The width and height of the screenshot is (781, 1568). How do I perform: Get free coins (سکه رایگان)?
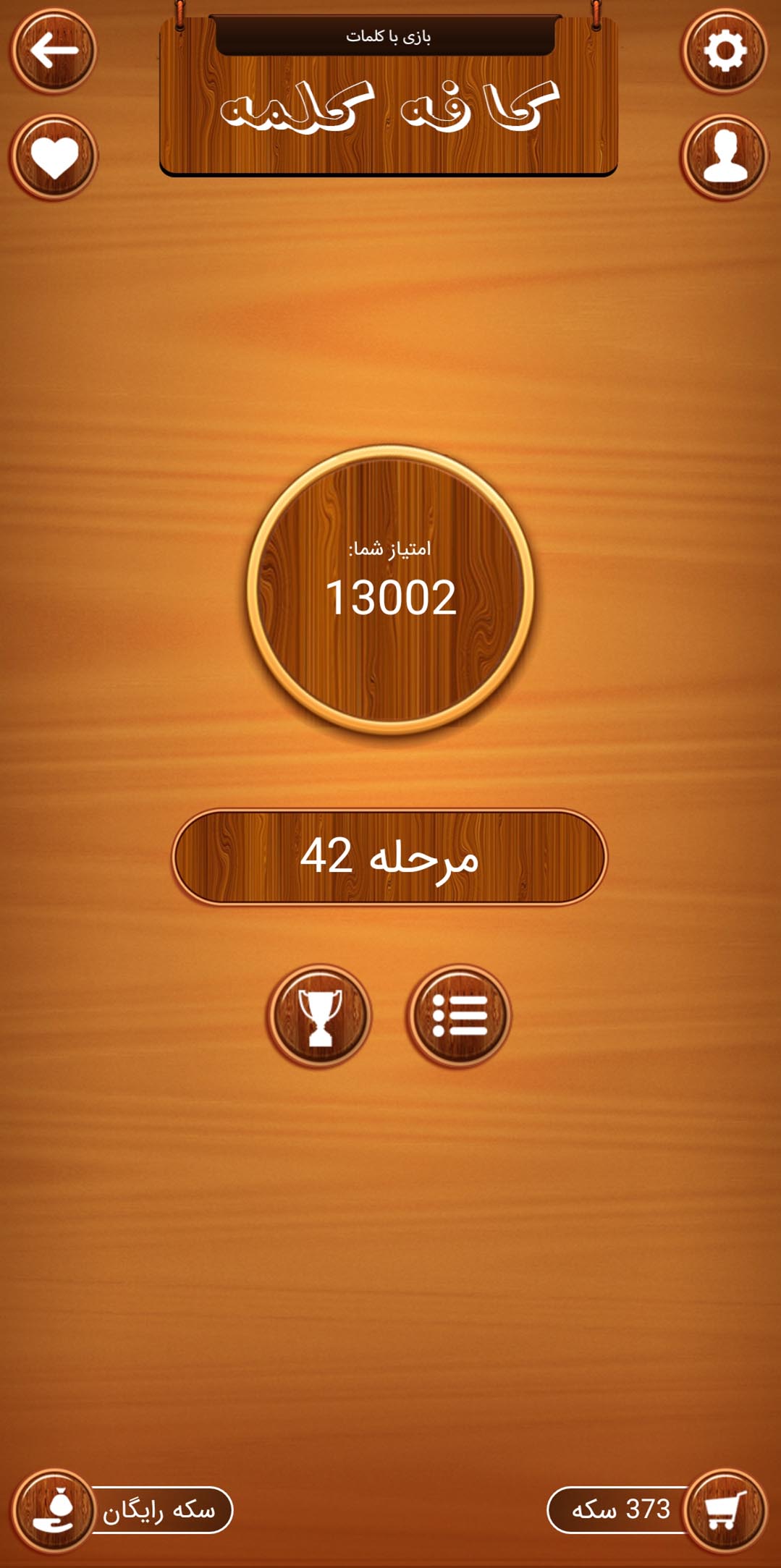(123, 1510)
